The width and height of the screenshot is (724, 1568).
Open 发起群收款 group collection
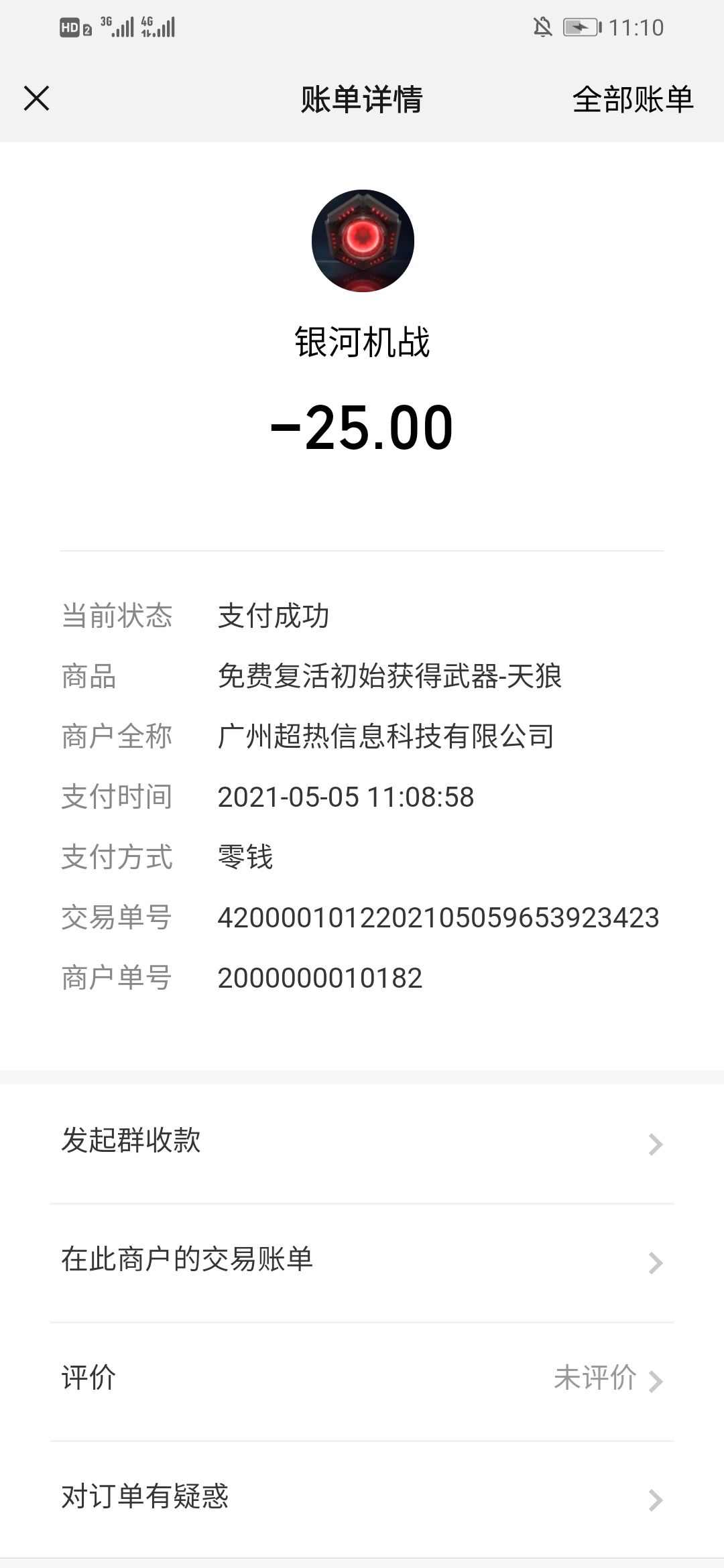tap(362, 1142)
